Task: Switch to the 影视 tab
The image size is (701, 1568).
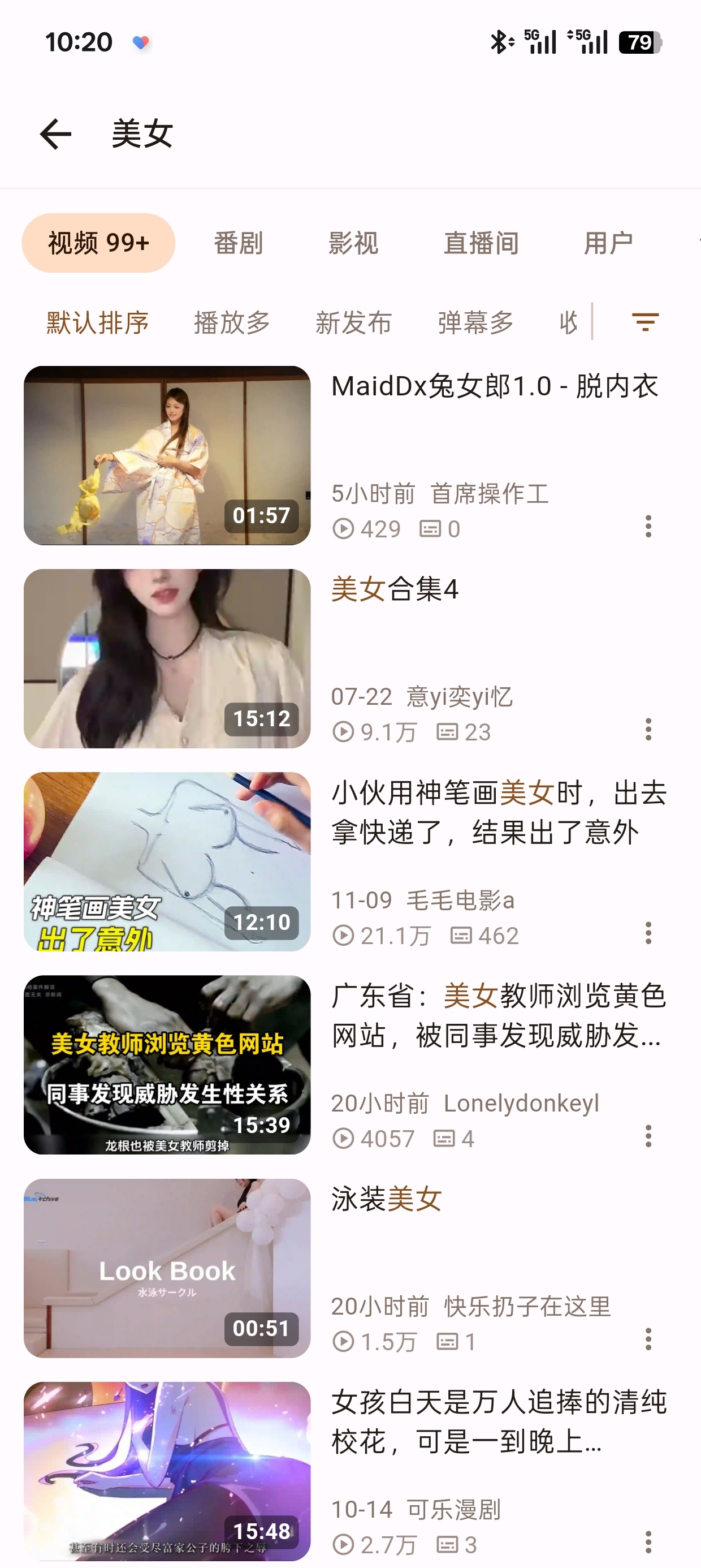Action: point(353,243)
